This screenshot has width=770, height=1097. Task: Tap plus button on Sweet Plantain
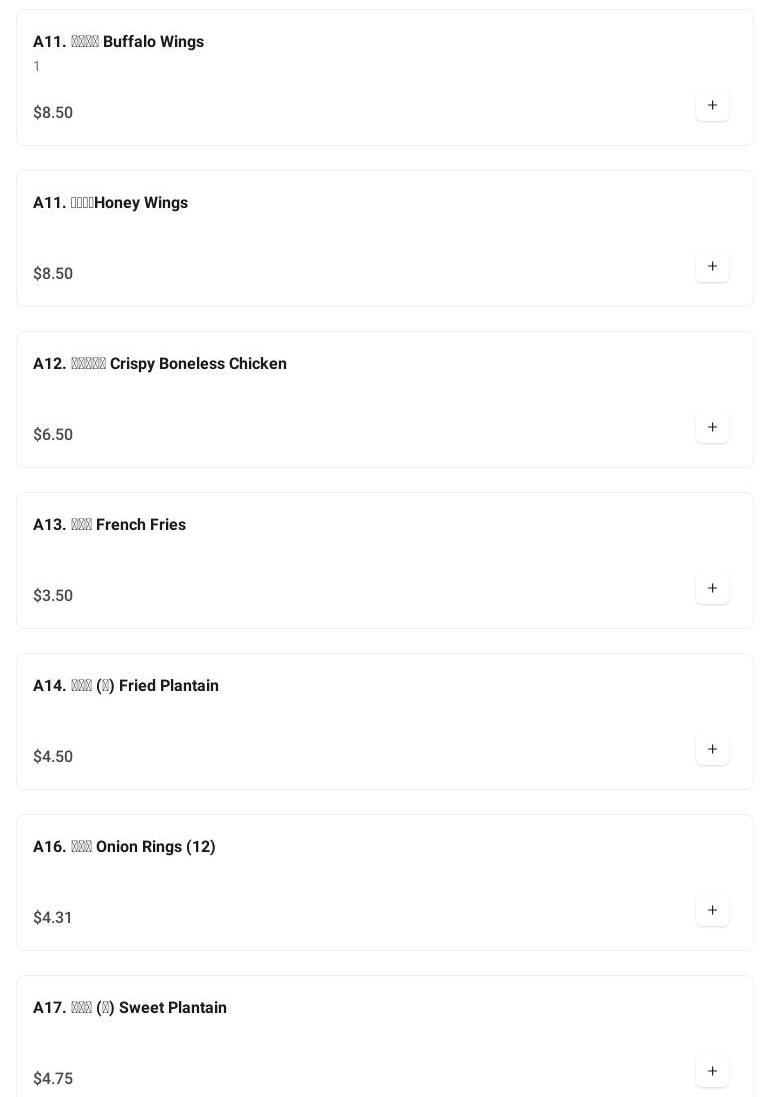712,1072
